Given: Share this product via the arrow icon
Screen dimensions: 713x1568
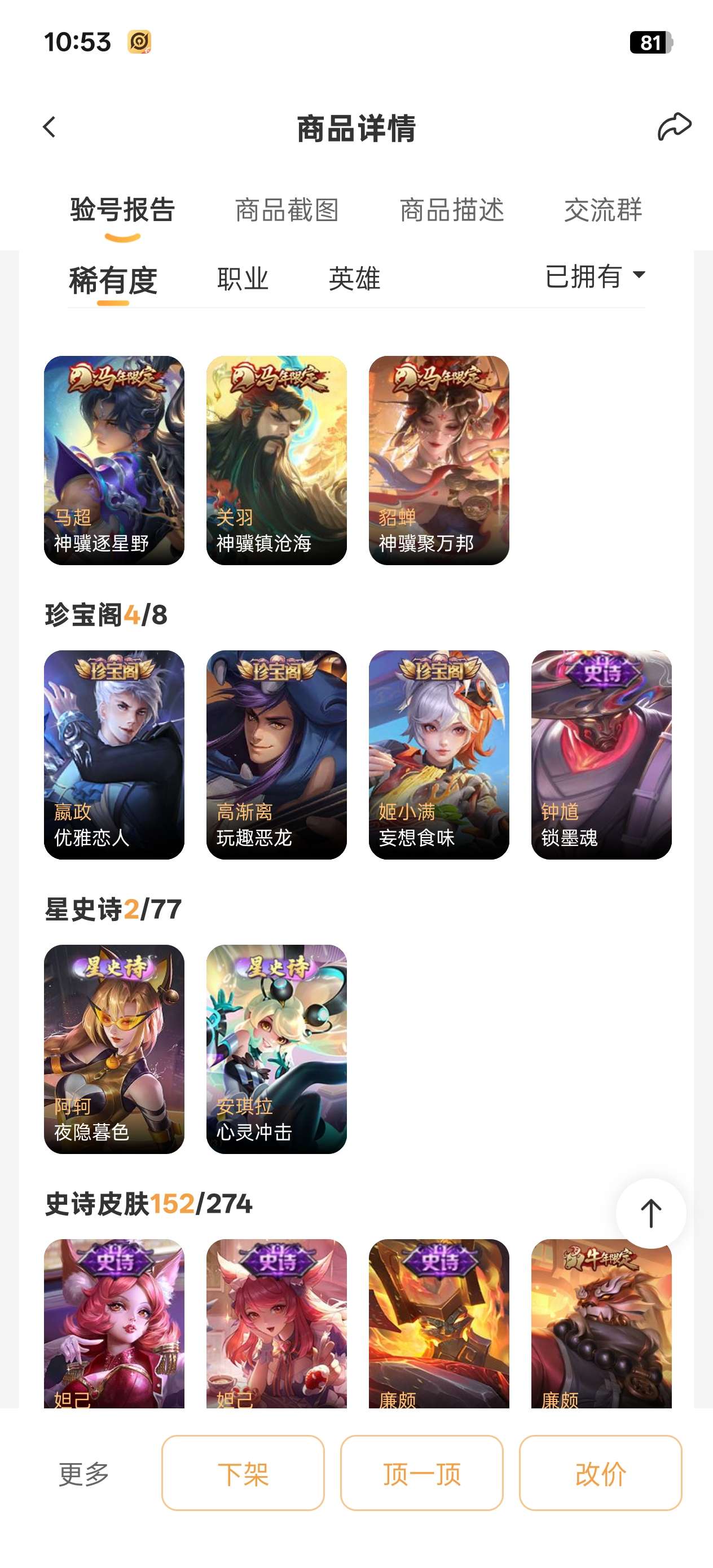Looking at the screenshot, I should (x=674, y=126).
